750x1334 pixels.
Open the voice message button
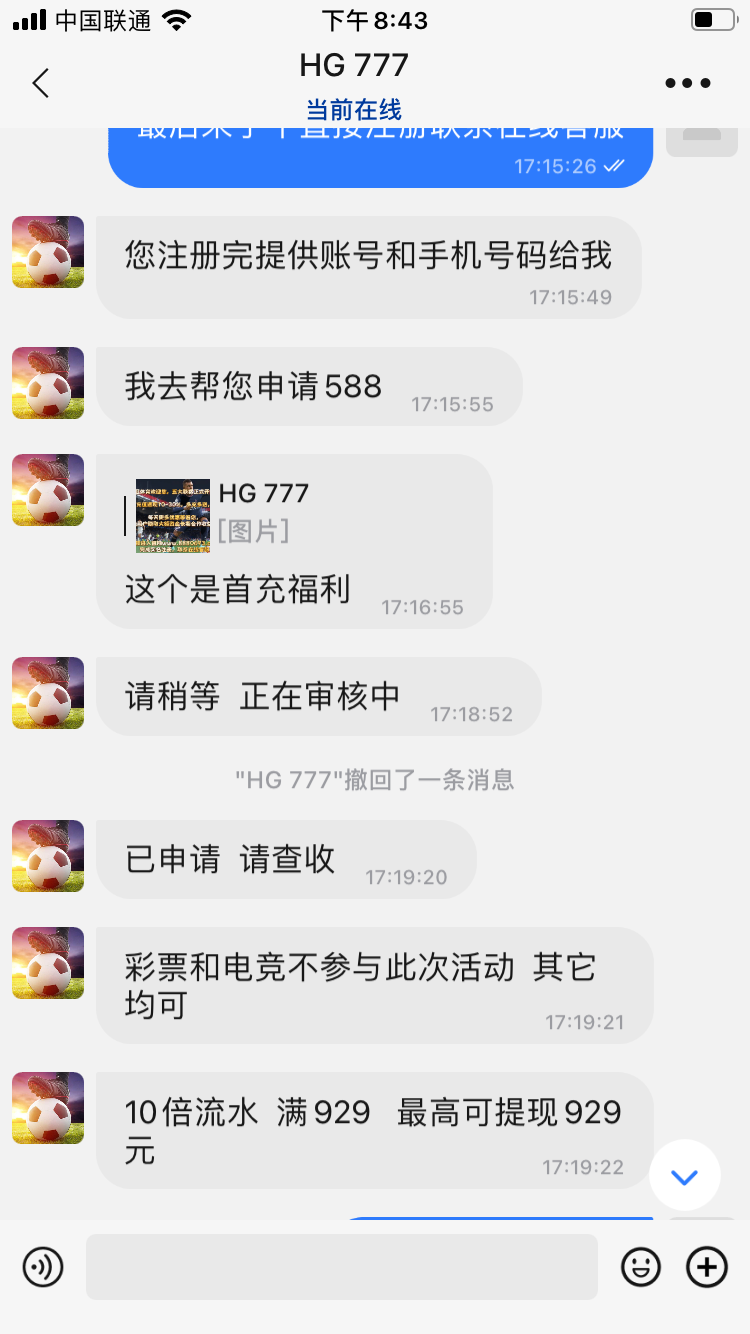click(x=43, y=1267)
